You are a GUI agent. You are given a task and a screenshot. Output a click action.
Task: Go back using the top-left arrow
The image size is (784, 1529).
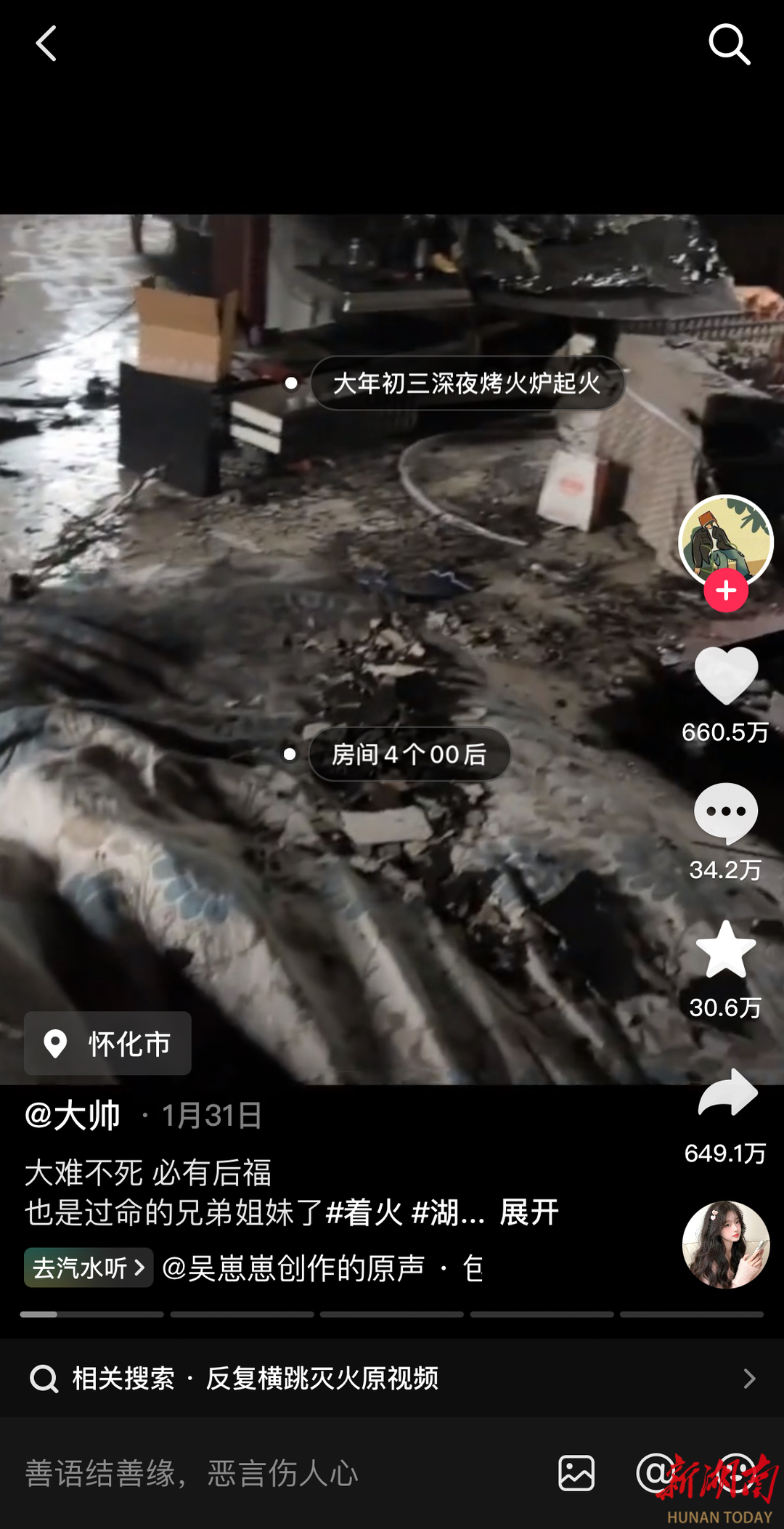coord(46,44)
